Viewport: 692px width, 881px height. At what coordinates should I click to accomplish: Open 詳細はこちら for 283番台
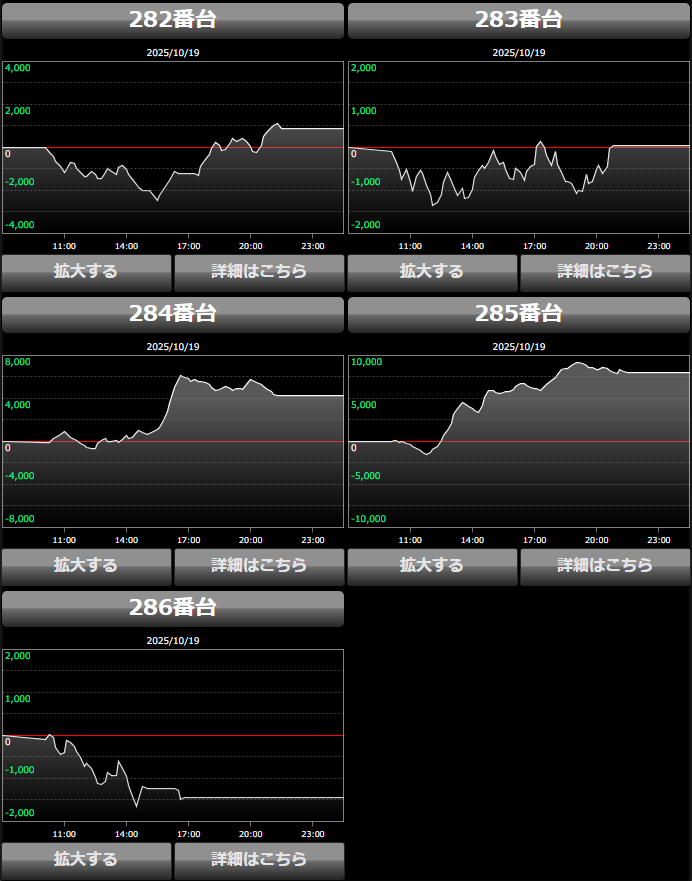pyautogui.click(x=605, y=272)
